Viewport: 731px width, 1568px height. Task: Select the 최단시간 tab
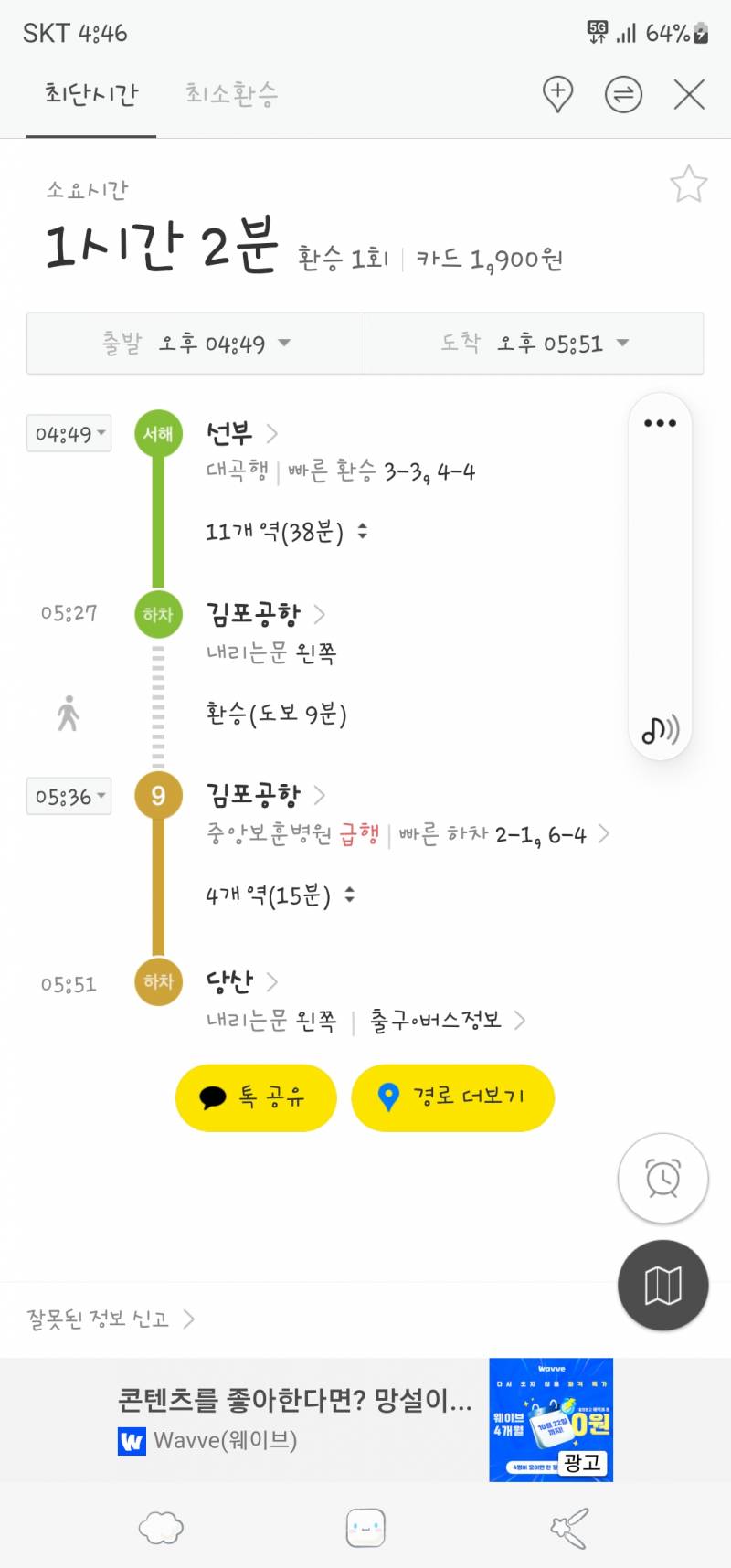pos(90,94)
